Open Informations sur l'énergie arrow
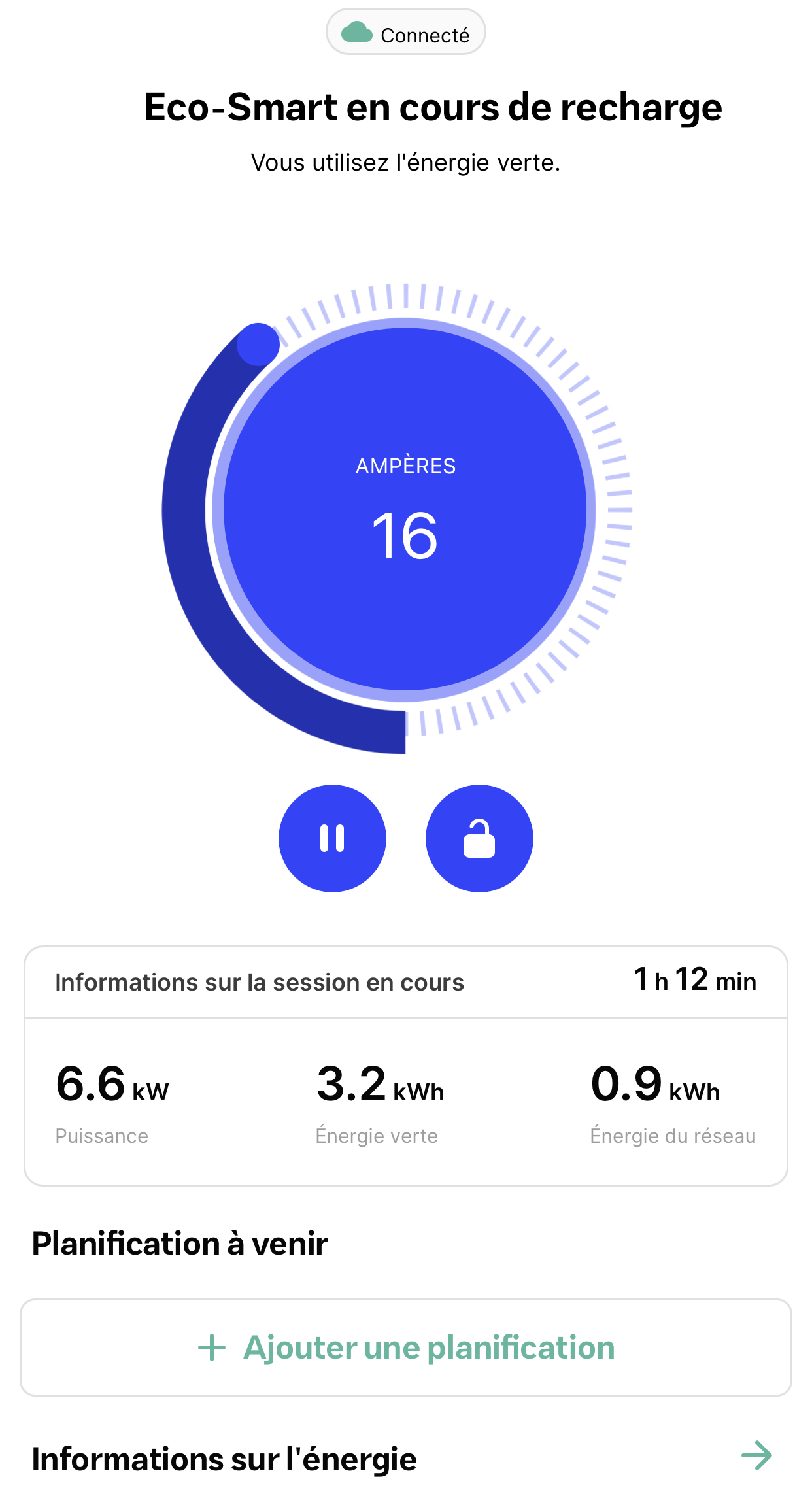812x1507 pixels. pyautogui.click(x=756, y=1456)
